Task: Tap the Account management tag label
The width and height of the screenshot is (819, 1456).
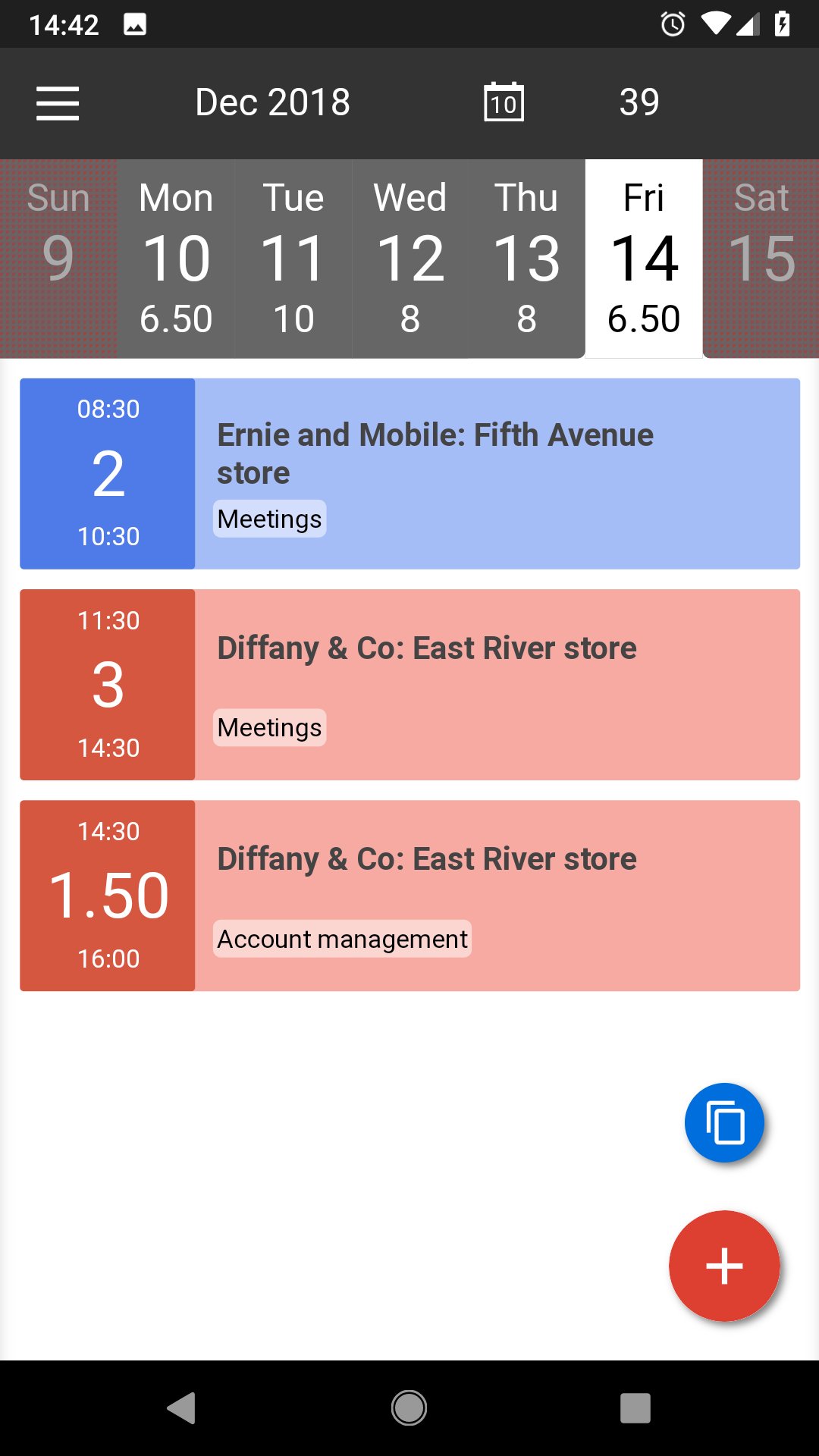Action: pos(342,938)
